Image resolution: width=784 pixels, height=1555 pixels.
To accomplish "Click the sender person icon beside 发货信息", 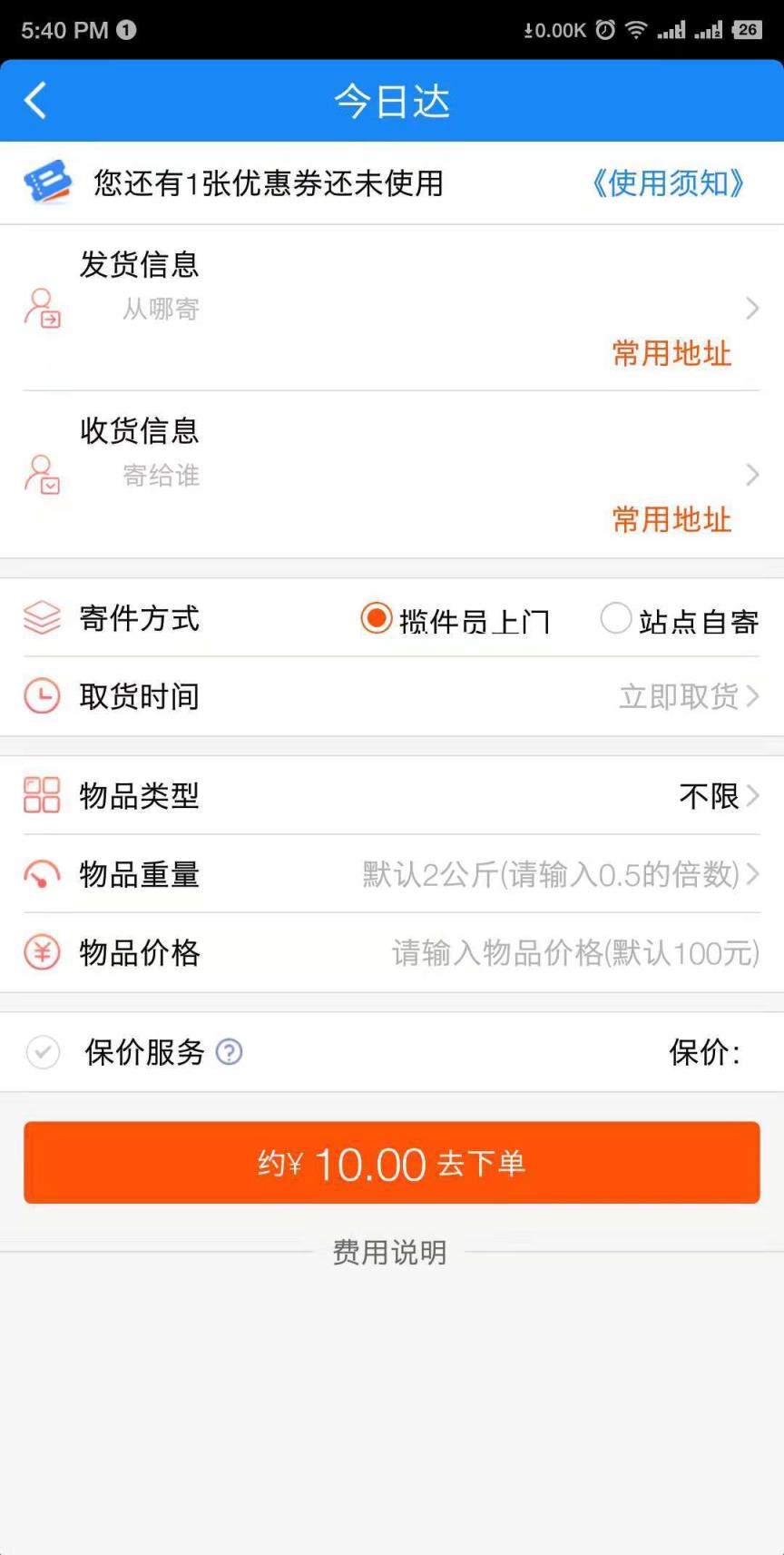I will coord(42,310).
